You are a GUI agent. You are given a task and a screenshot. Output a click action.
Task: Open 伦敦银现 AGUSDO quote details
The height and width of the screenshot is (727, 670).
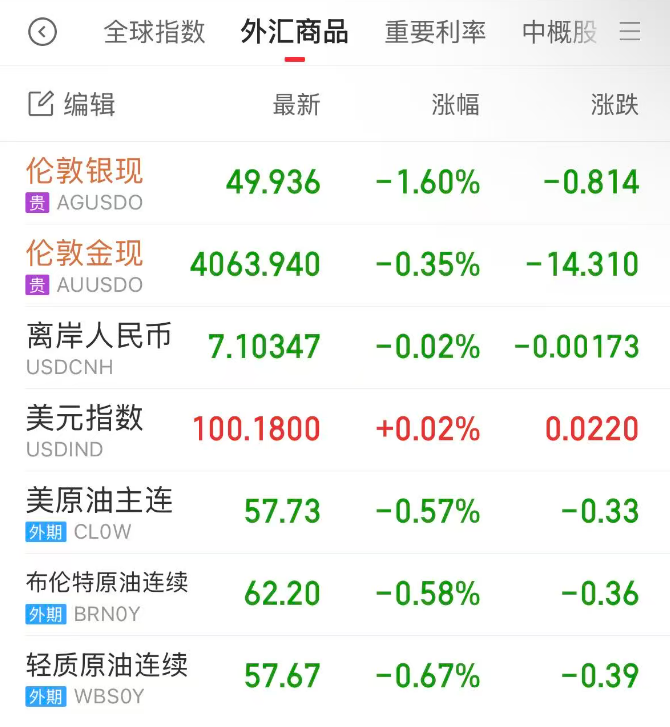(x=85, y=183)
